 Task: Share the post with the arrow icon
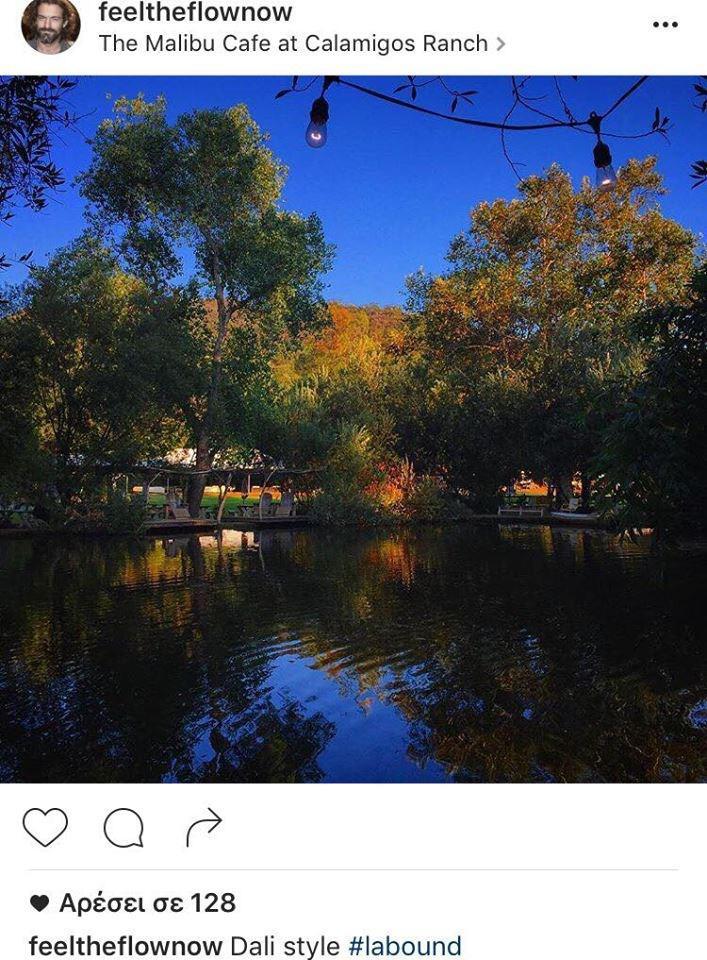(203, 827)
